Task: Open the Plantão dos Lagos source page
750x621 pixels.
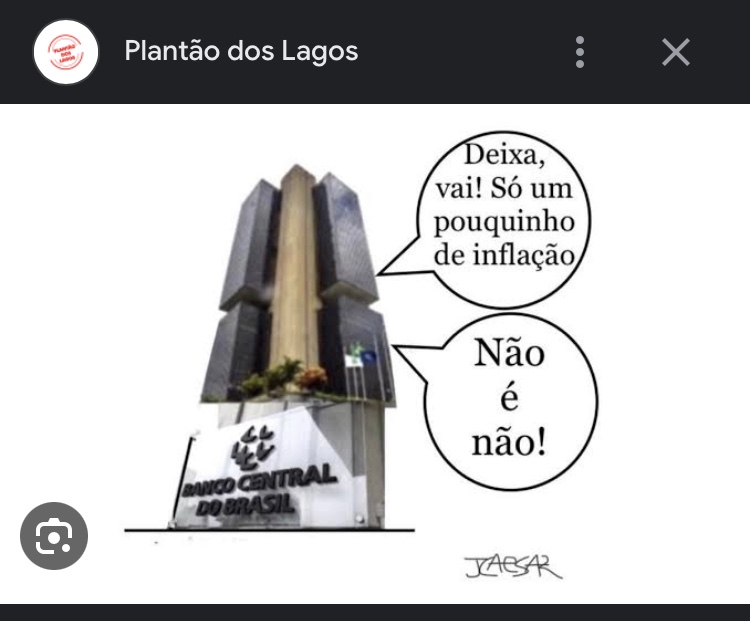Action: coord(240,51)
